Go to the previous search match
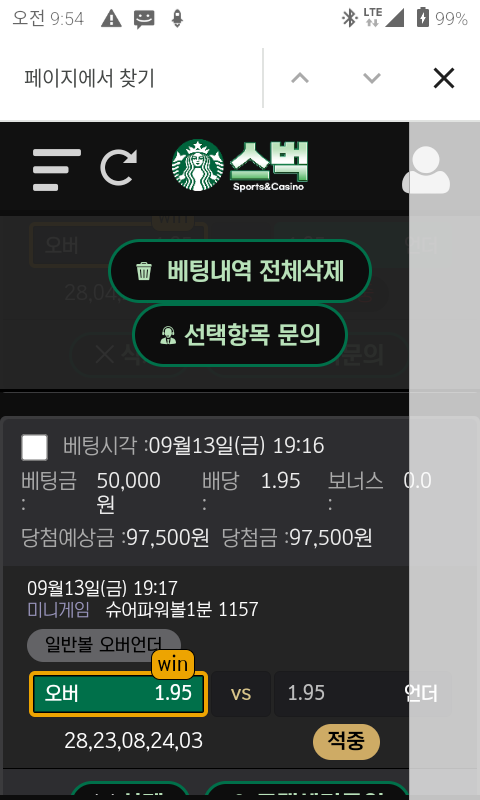 click(300, 78)
